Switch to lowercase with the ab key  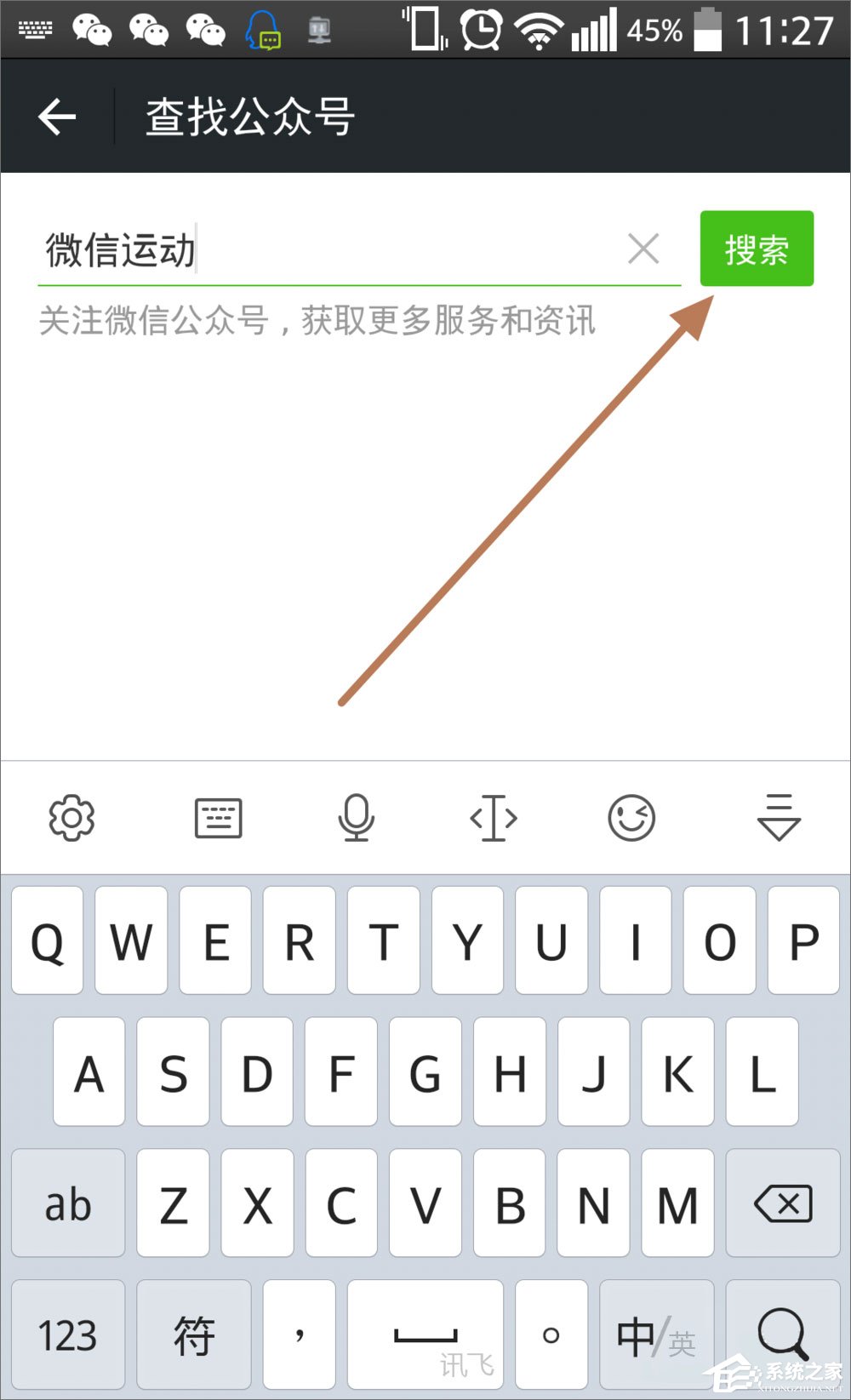click(x=68, y=1203)
